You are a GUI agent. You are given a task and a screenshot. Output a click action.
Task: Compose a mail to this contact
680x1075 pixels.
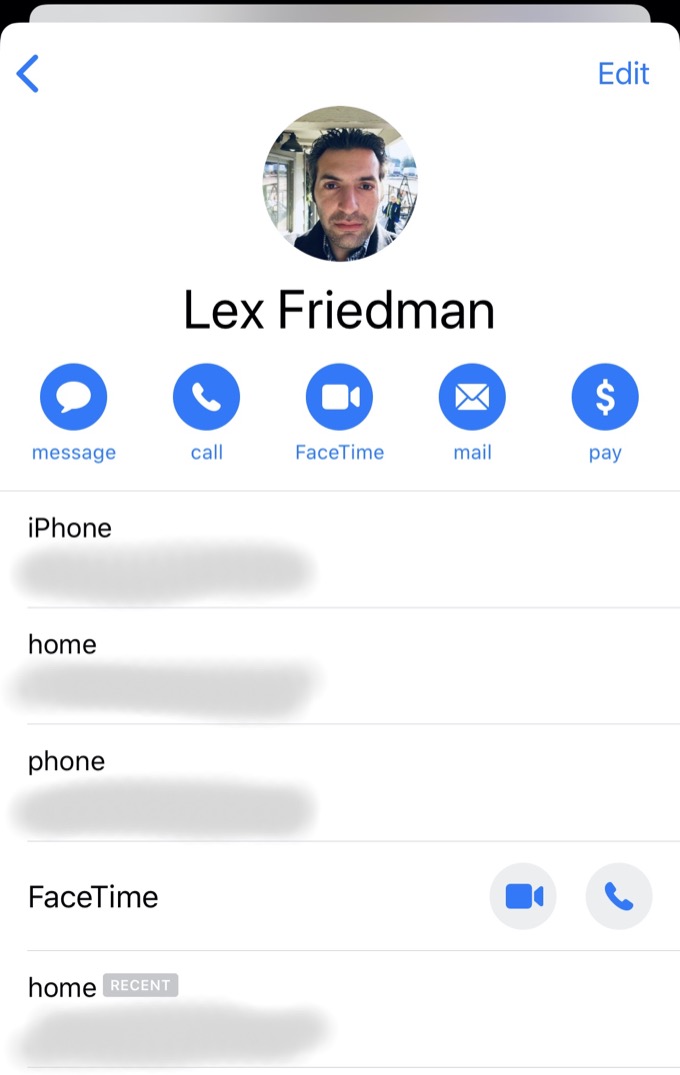coord(472,398)
